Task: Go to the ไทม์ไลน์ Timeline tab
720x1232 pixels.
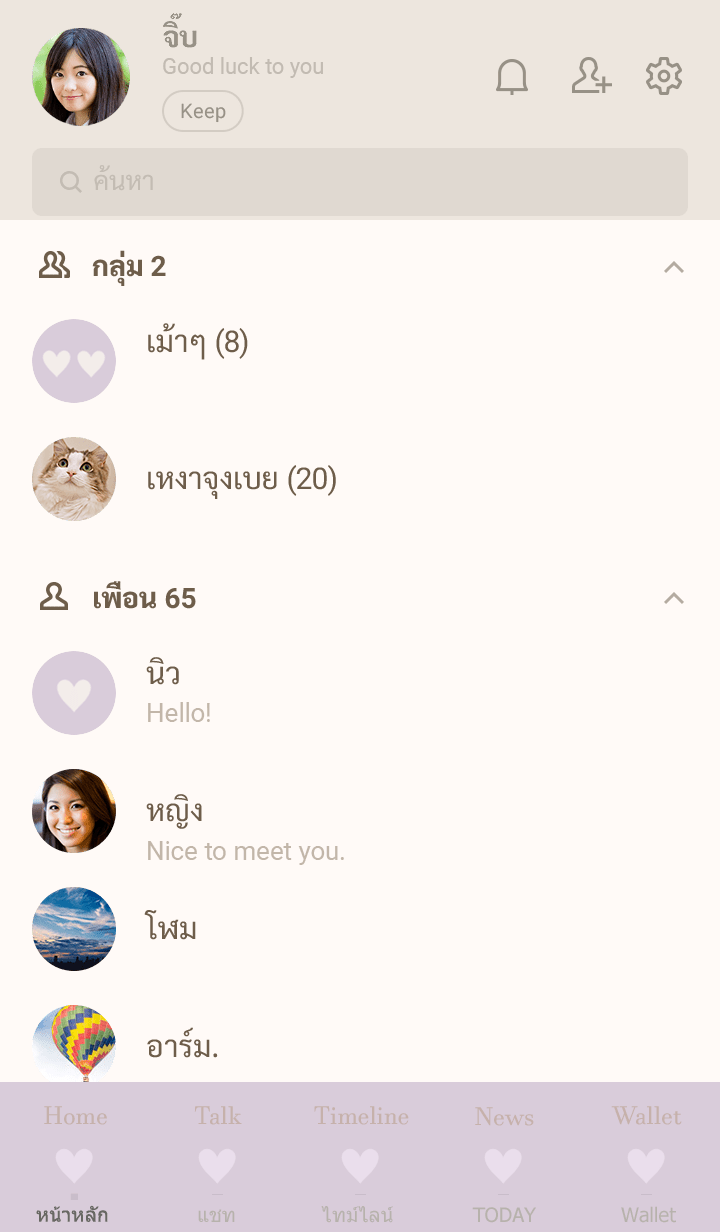Action: pyautogui.click(x=360, y=1165)
